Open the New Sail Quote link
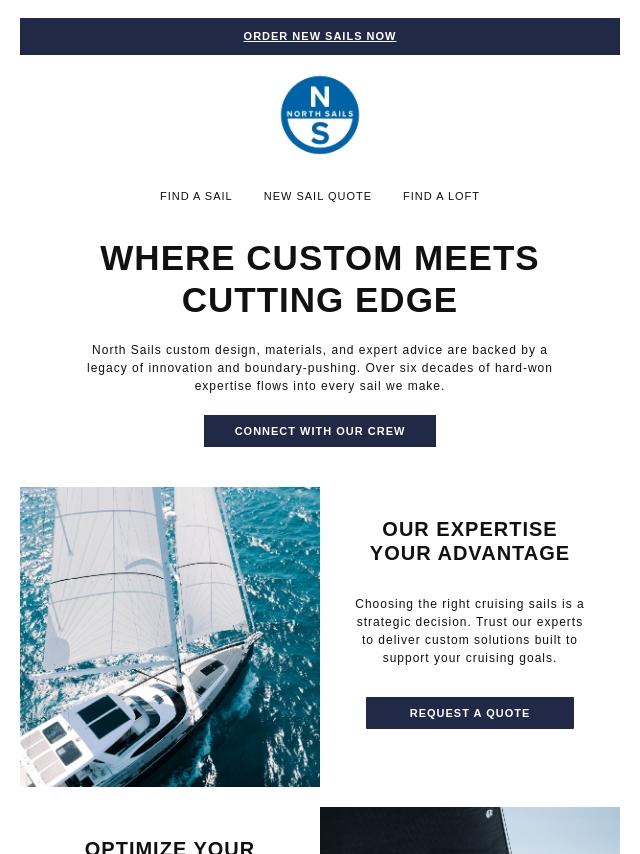 (x=317, y=196)
